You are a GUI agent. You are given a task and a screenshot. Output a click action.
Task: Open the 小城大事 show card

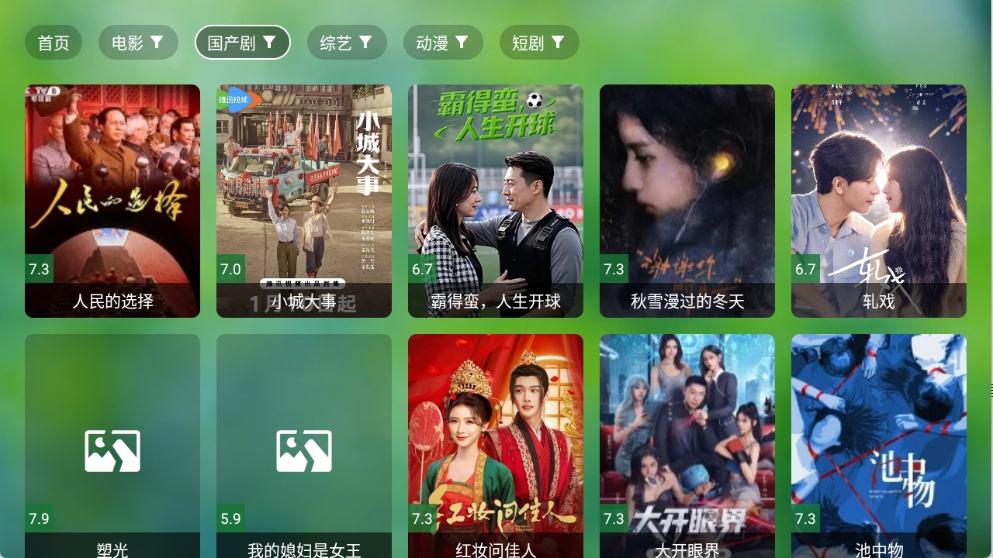point(304,200)
